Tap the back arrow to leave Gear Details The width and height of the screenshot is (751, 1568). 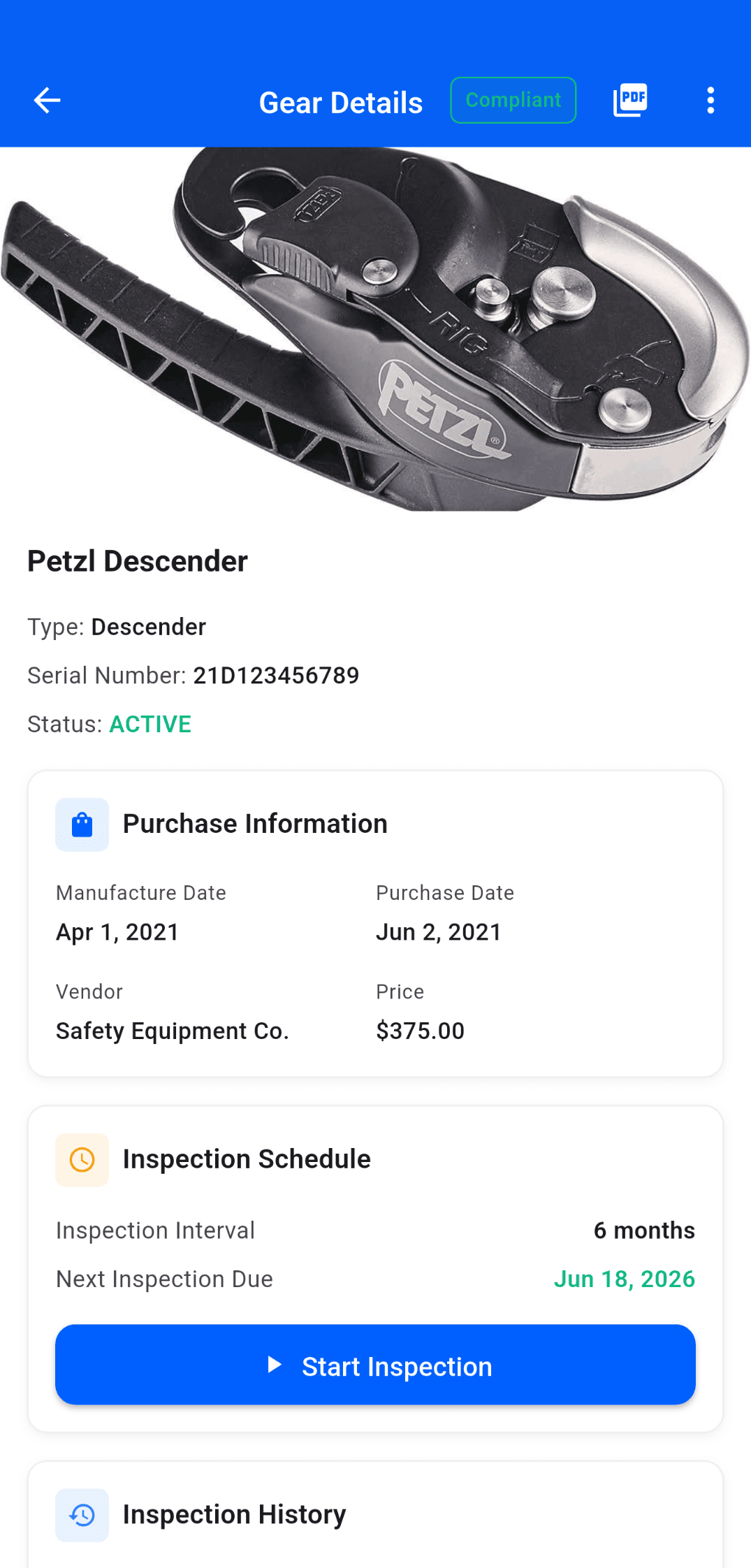click(x=47, y=99)
